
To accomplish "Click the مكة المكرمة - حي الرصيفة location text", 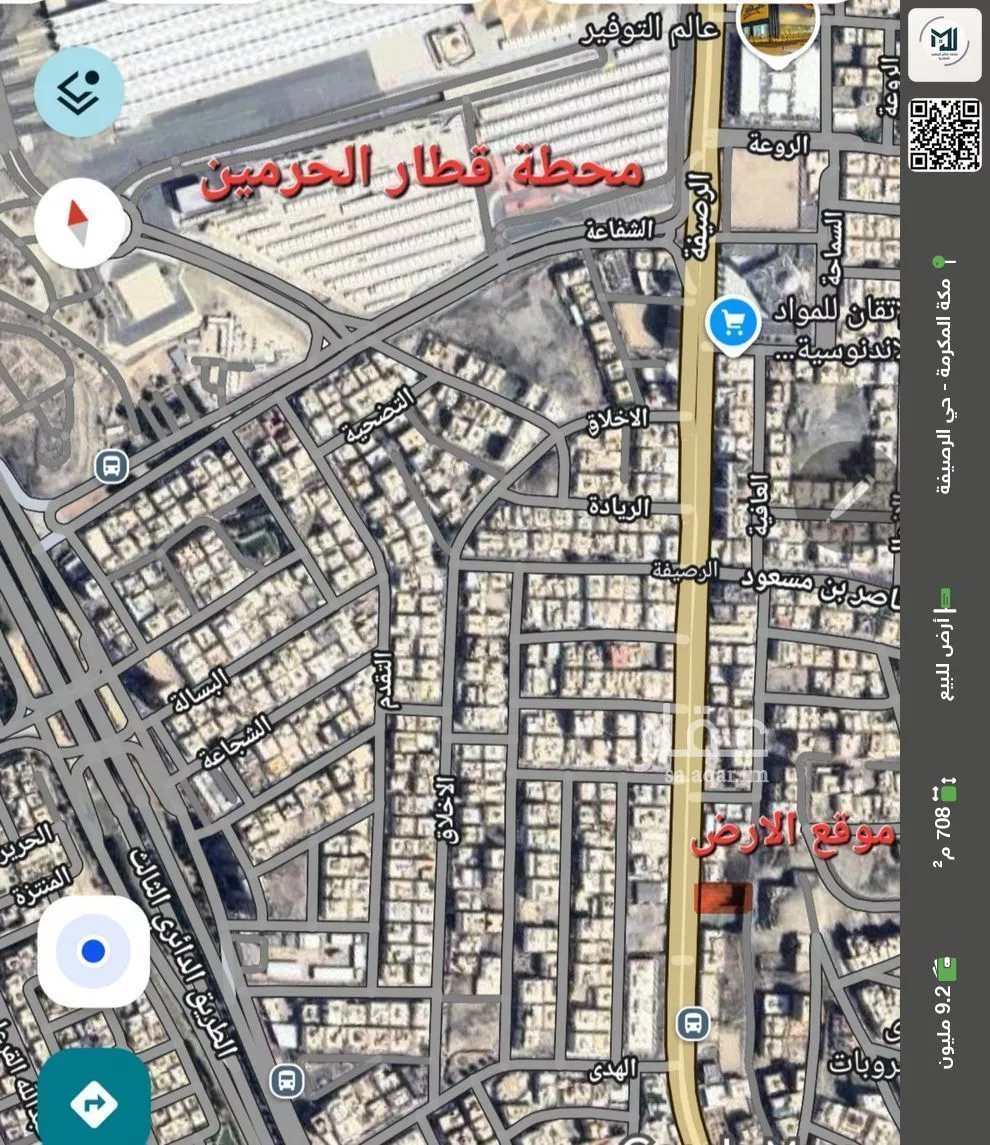I will (941, 390).
